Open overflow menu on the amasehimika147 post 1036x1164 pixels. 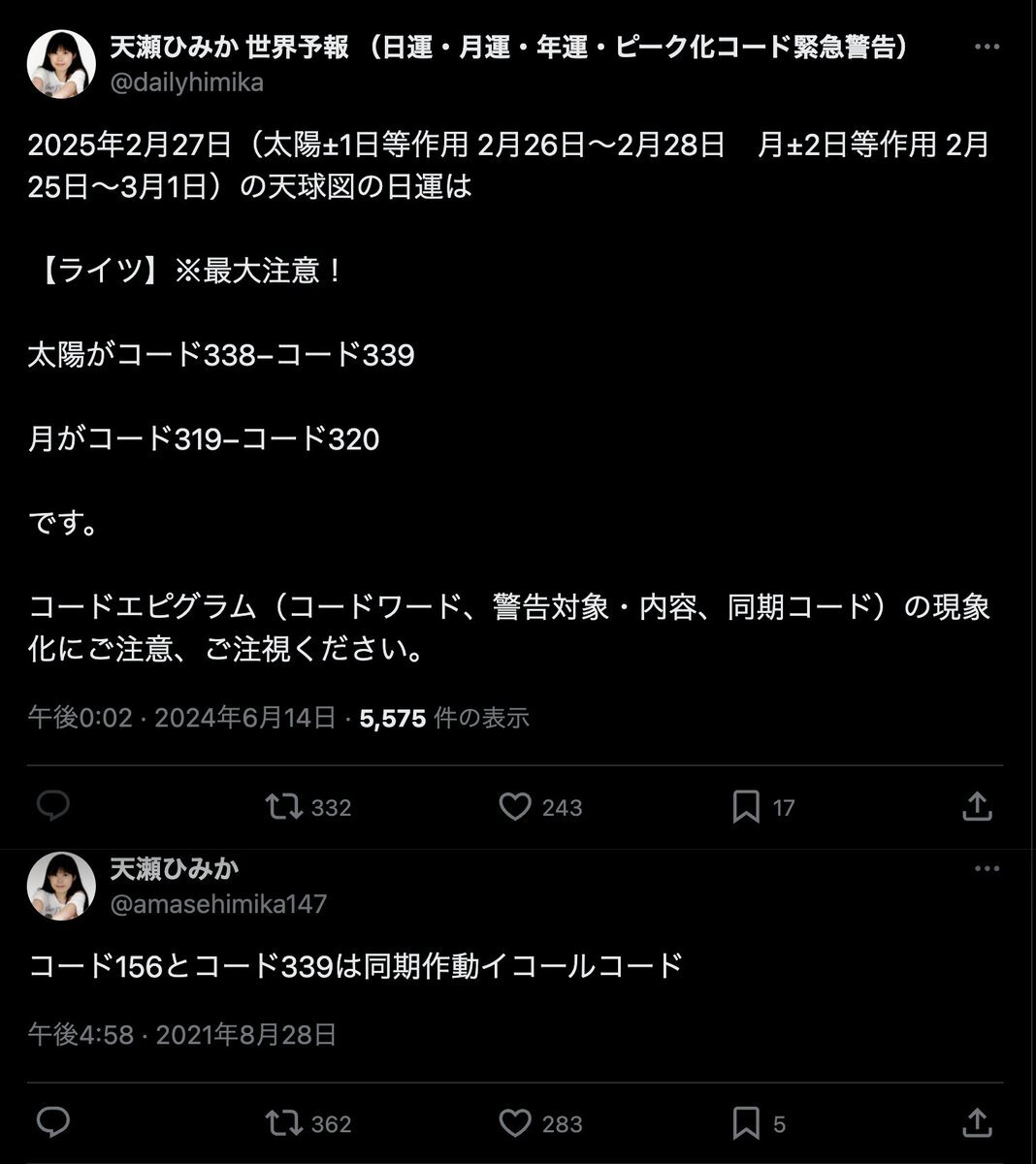(987, 868)
